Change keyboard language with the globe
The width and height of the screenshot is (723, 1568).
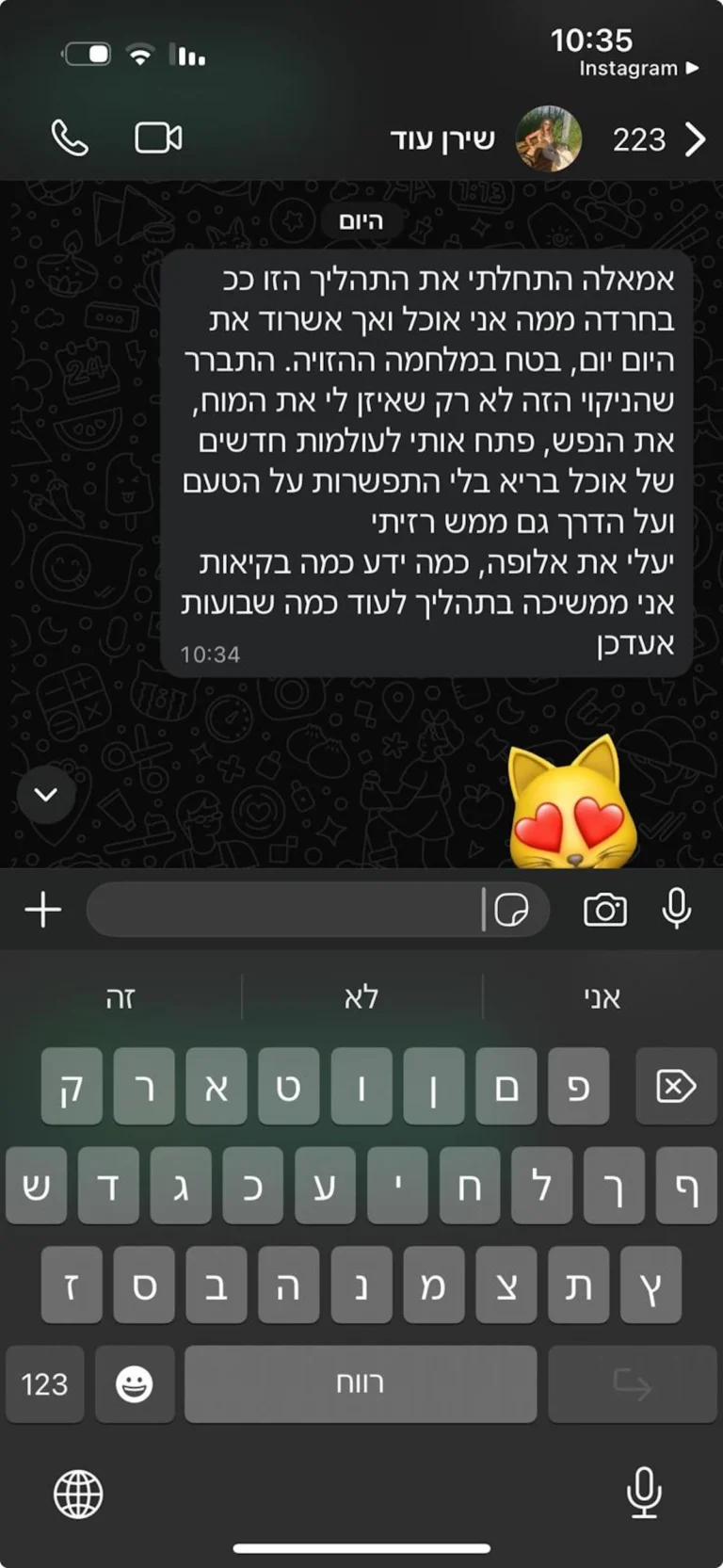(x=78, y=1494)
